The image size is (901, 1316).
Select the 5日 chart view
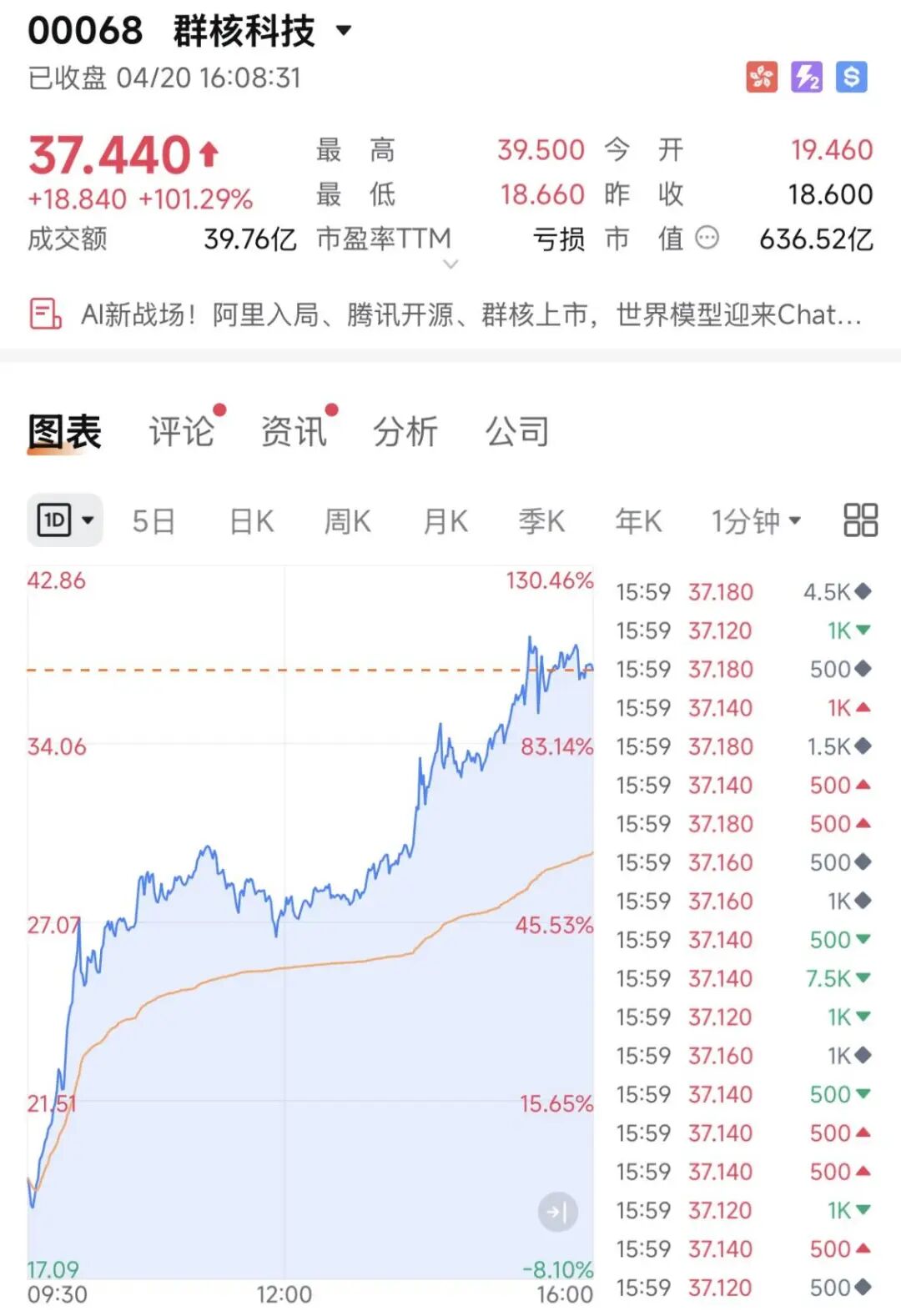point(154,521)
